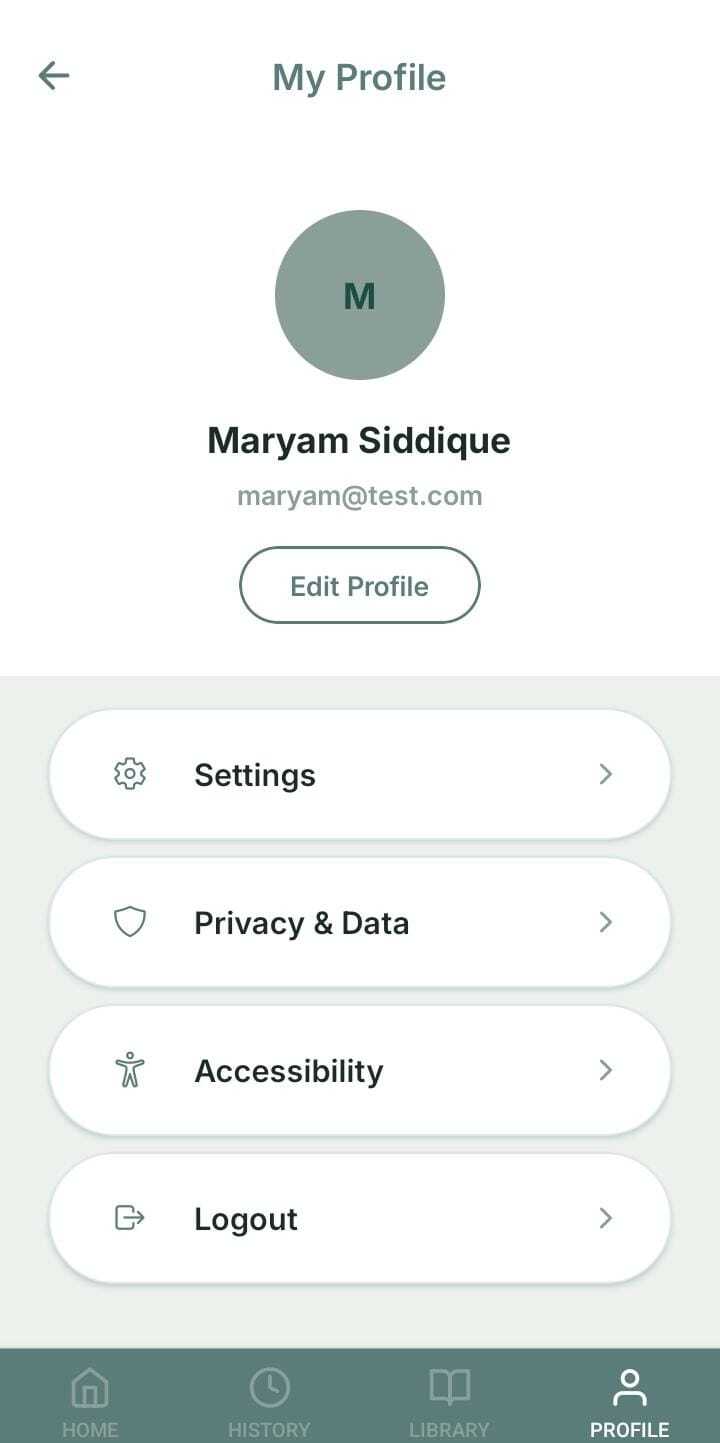
Task: Open Privacy & Data options
Action: [x=359, y=922]
